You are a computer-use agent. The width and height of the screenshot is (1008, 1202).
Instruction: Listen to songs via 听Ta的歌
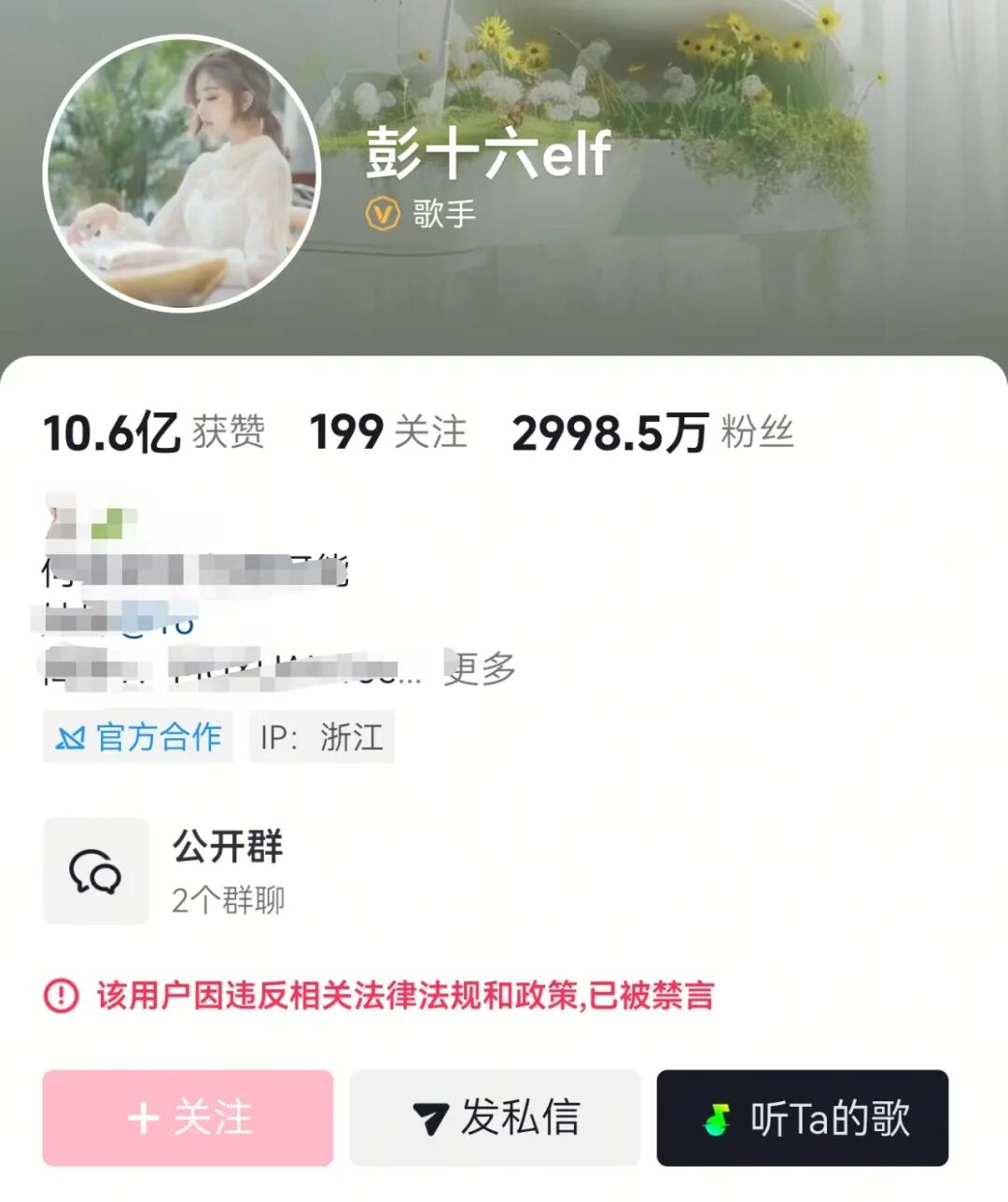pyautogui.click(x=803, y=1117)
